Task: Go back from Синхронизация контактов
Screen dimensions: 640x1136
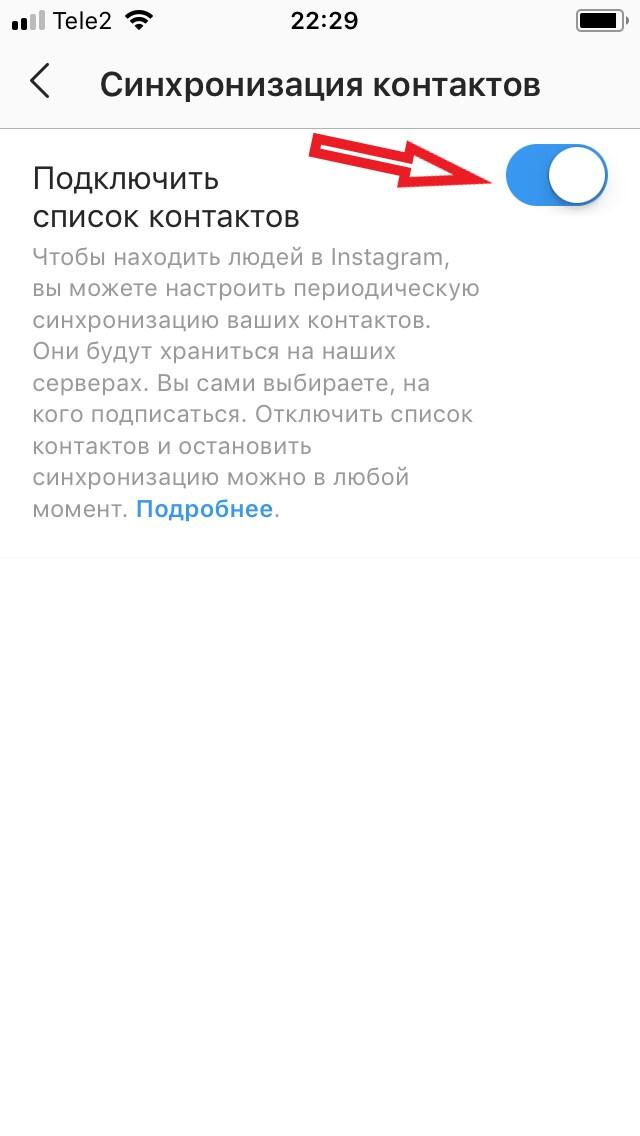Action: click(x=40, y=81)
